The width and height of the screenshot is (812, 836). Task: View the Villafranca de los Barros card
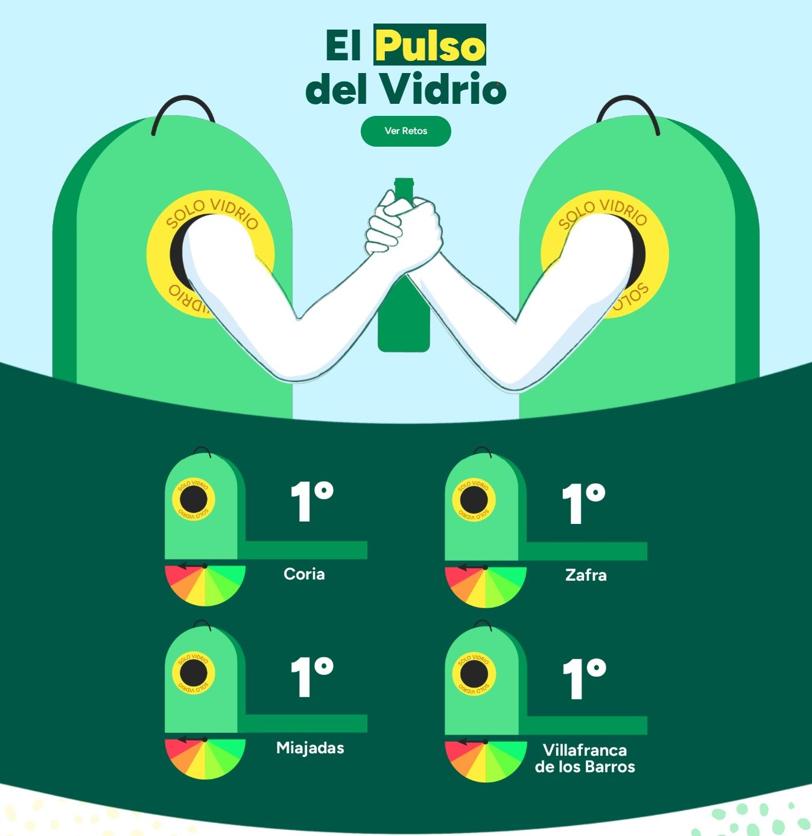click(x=546, y=704)
